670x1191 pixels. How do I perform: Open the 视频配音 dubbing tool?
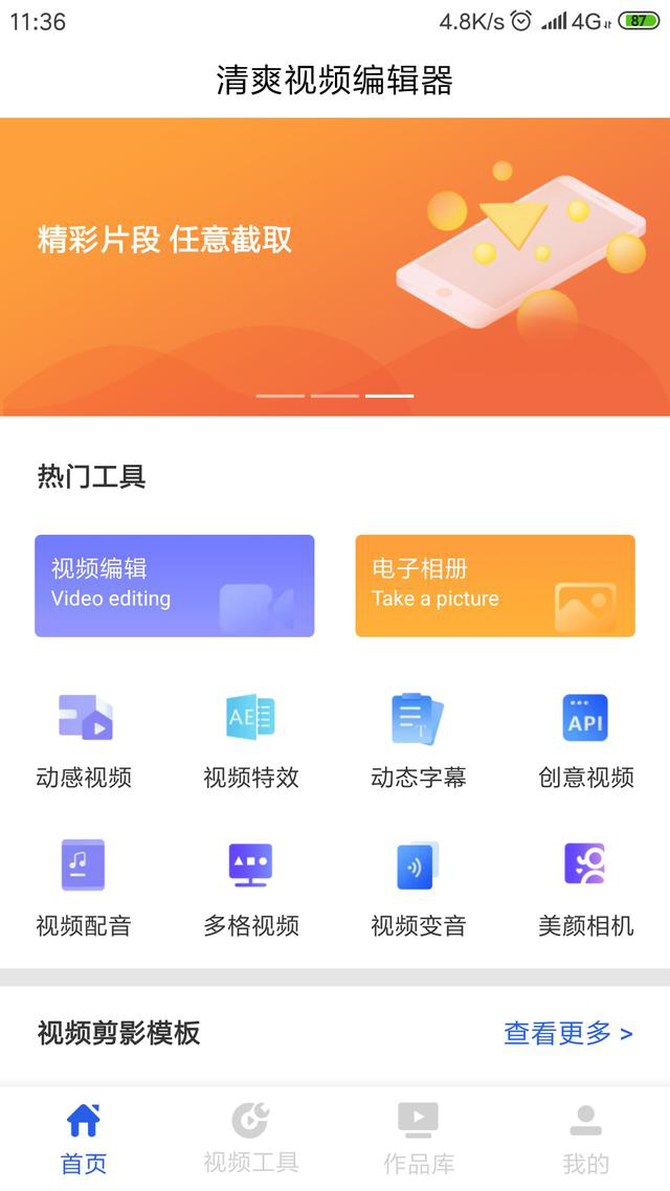click(x=84, y=886)
